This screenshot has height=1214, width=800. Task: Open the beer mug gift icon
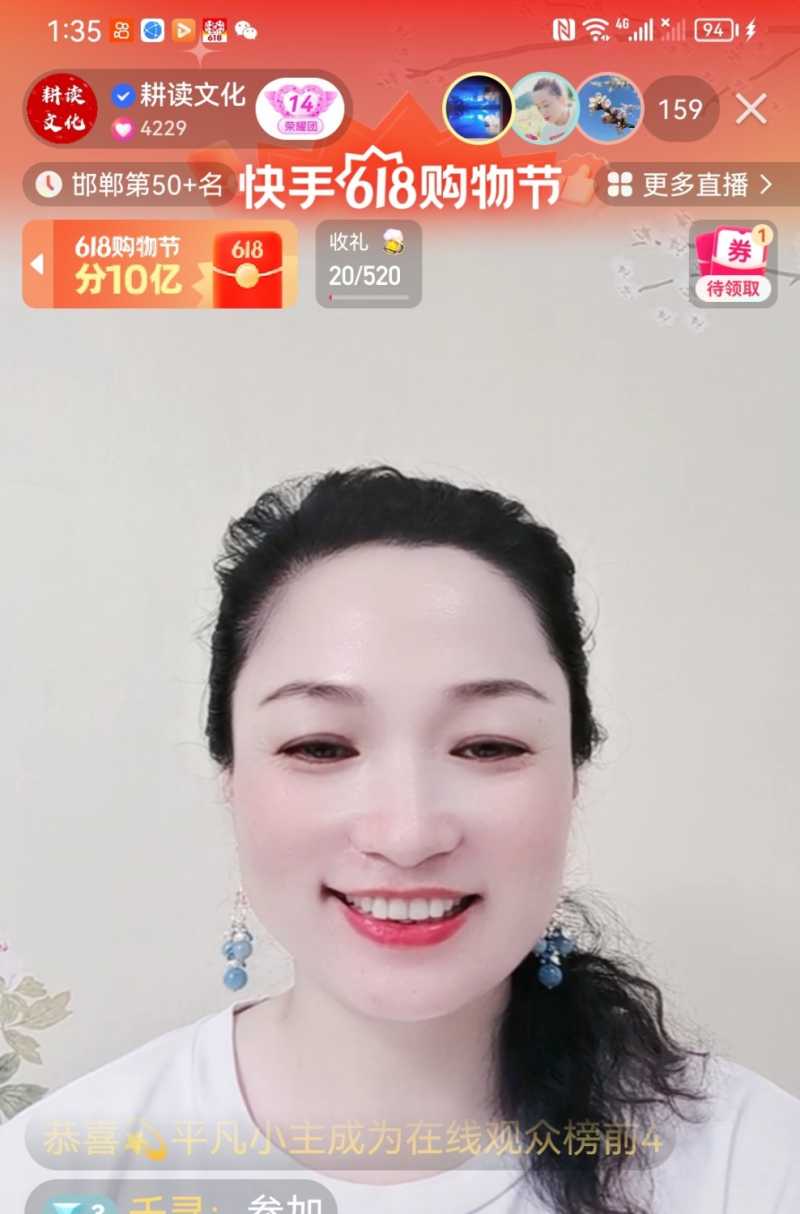tap(394, 243)
